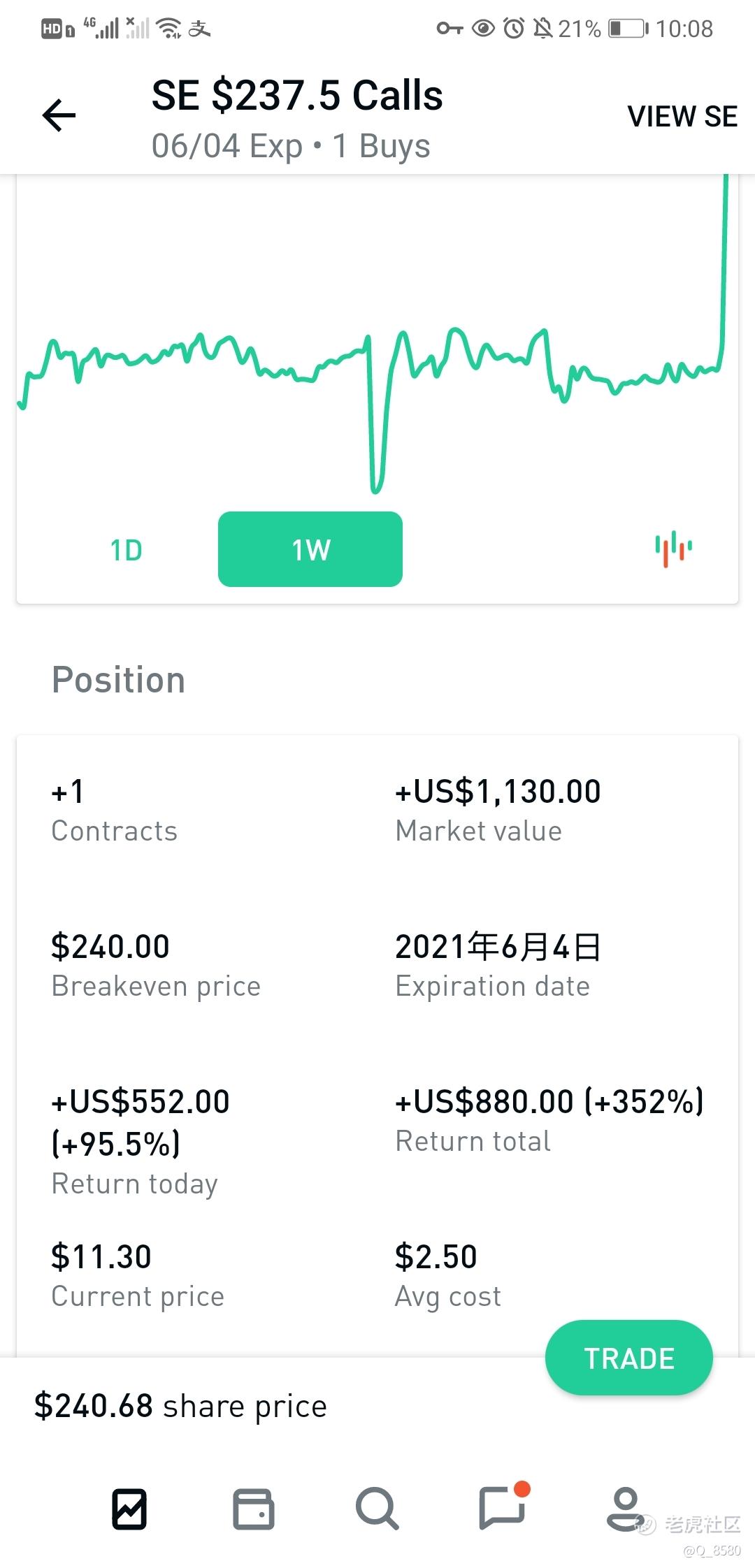Open the VIEW SE link
The height and width of the screenshot is (1568, 755).
click(x=682, y=117)
